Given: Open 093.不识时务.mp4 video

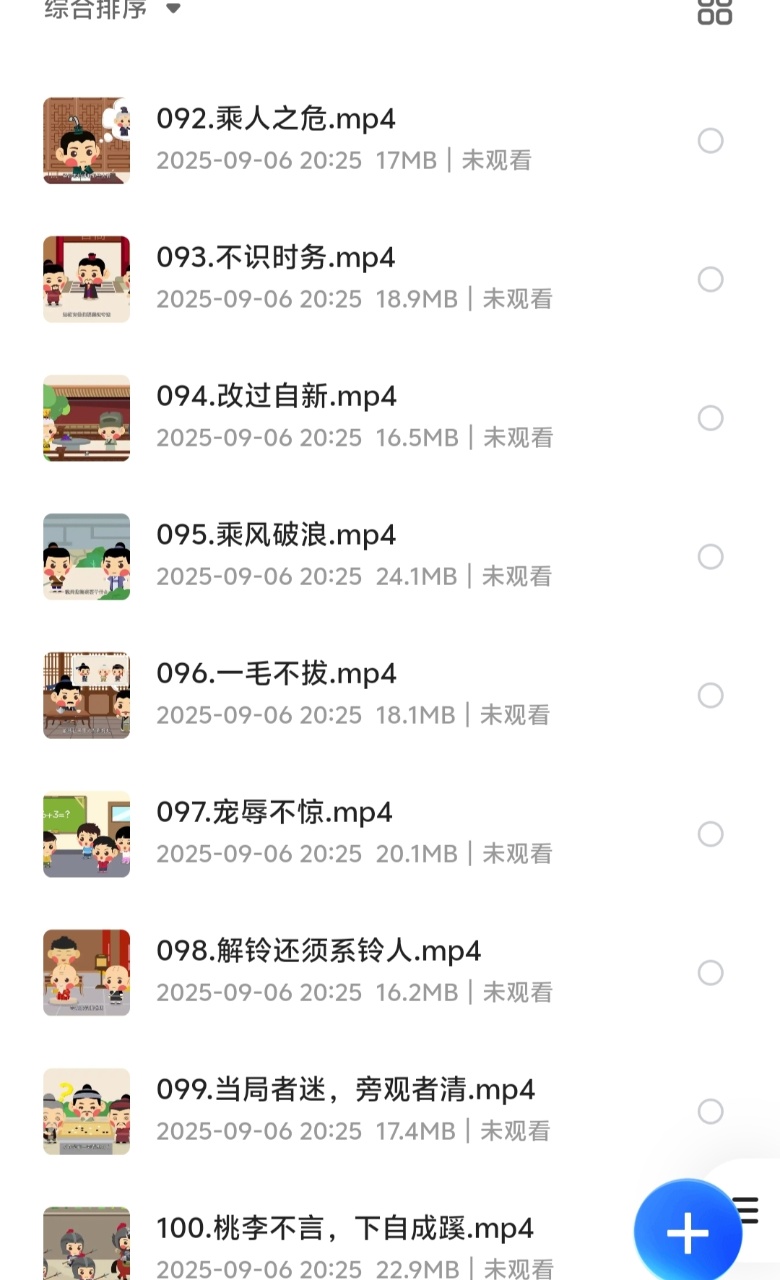Looking at the screenshot, I should (x=276, y=258).
